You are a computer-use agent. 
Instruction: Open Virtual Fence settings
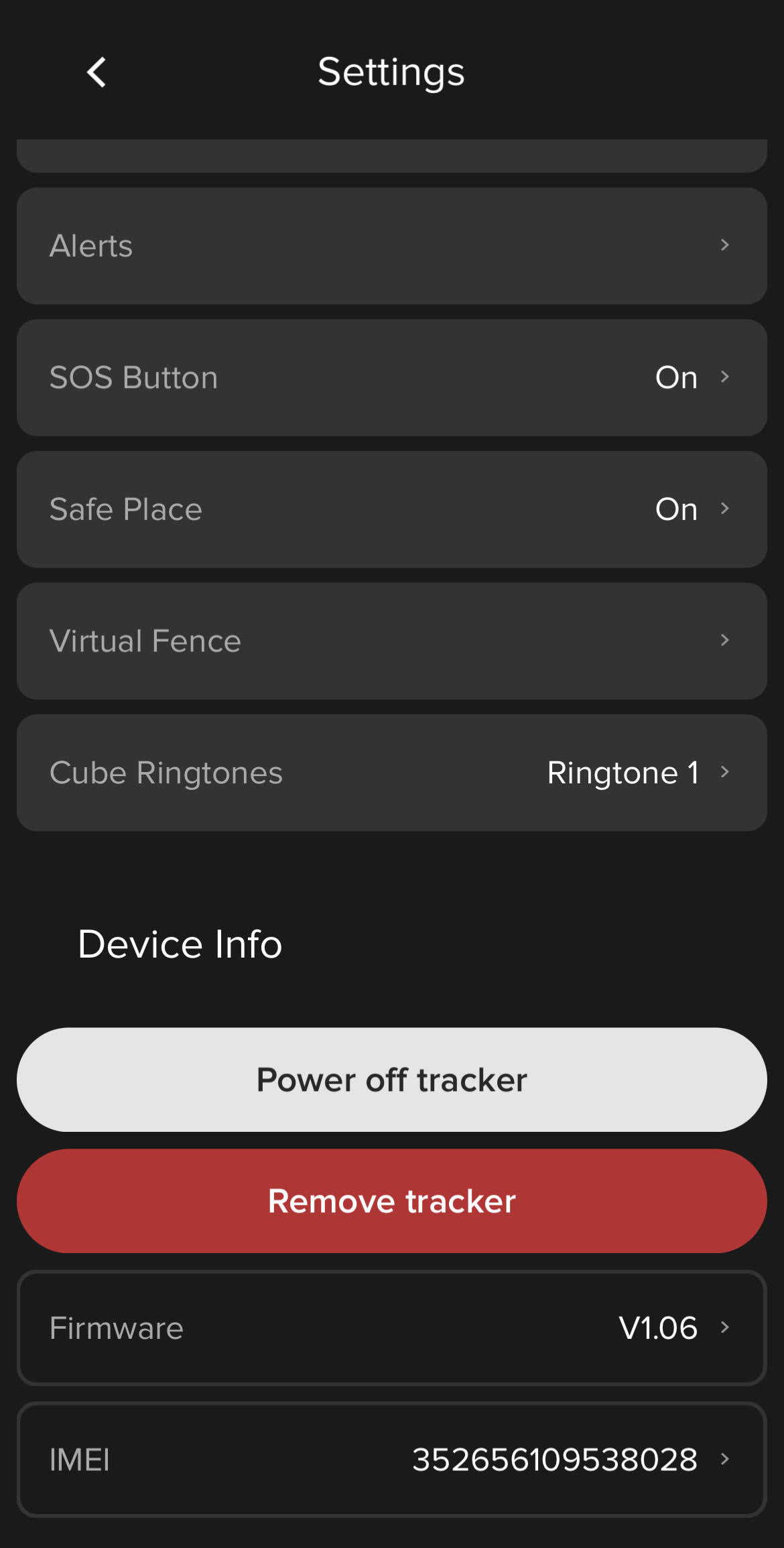coord(392,641)
